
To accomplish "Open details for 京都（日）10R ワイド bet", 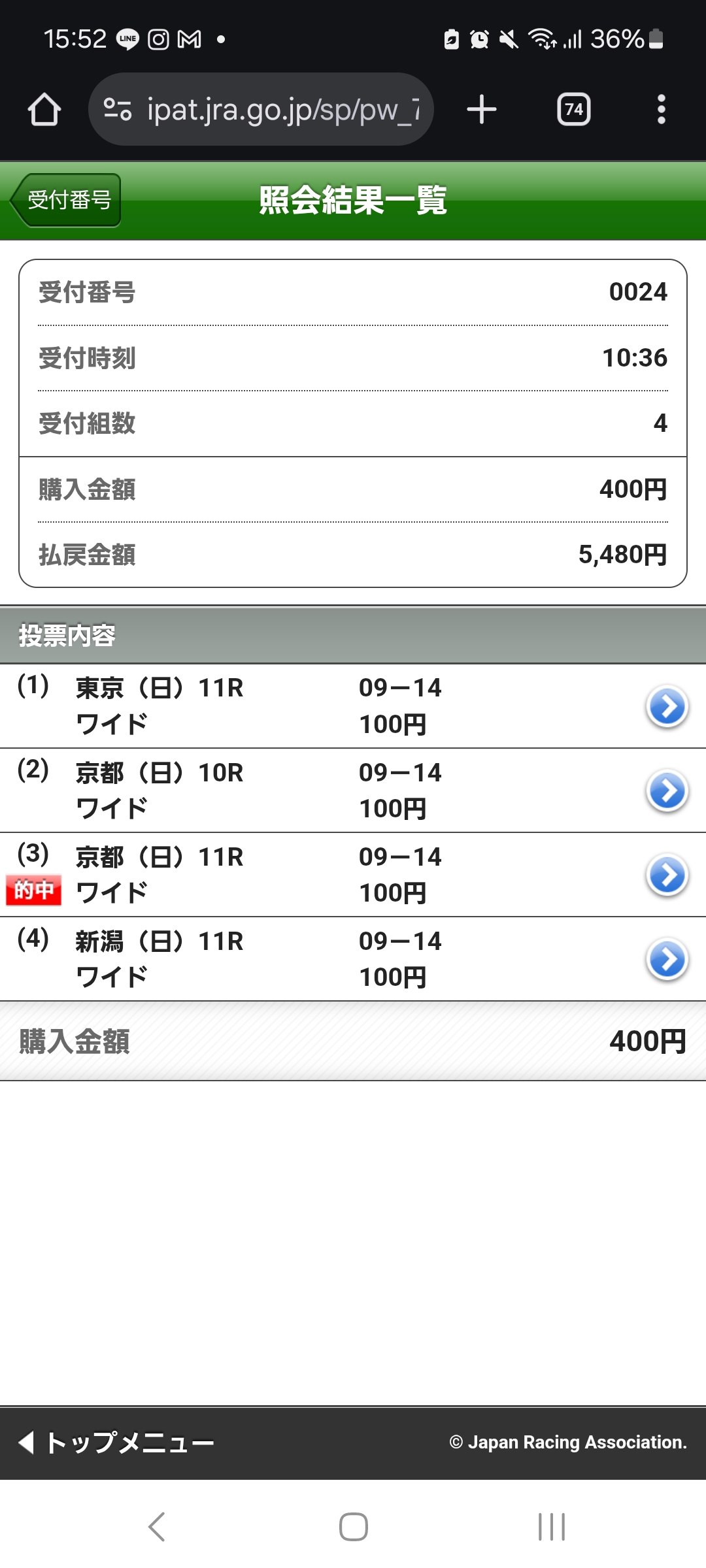I will pyautogui.click(x=667, y=791).
